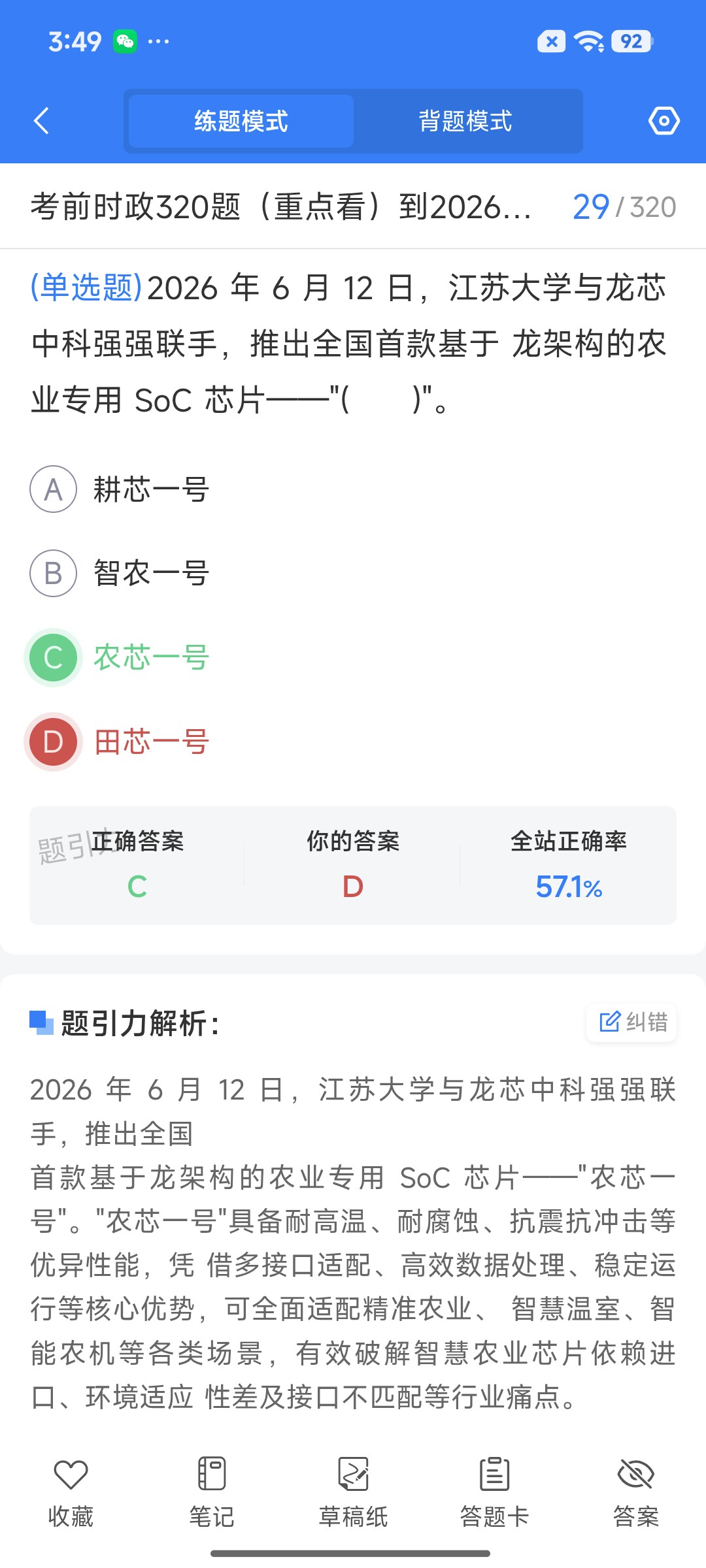Open the 答题卡 answer sheet
Image resolution: width=706 pixels, height=1568 pixels.
[x=494, y=1492]
